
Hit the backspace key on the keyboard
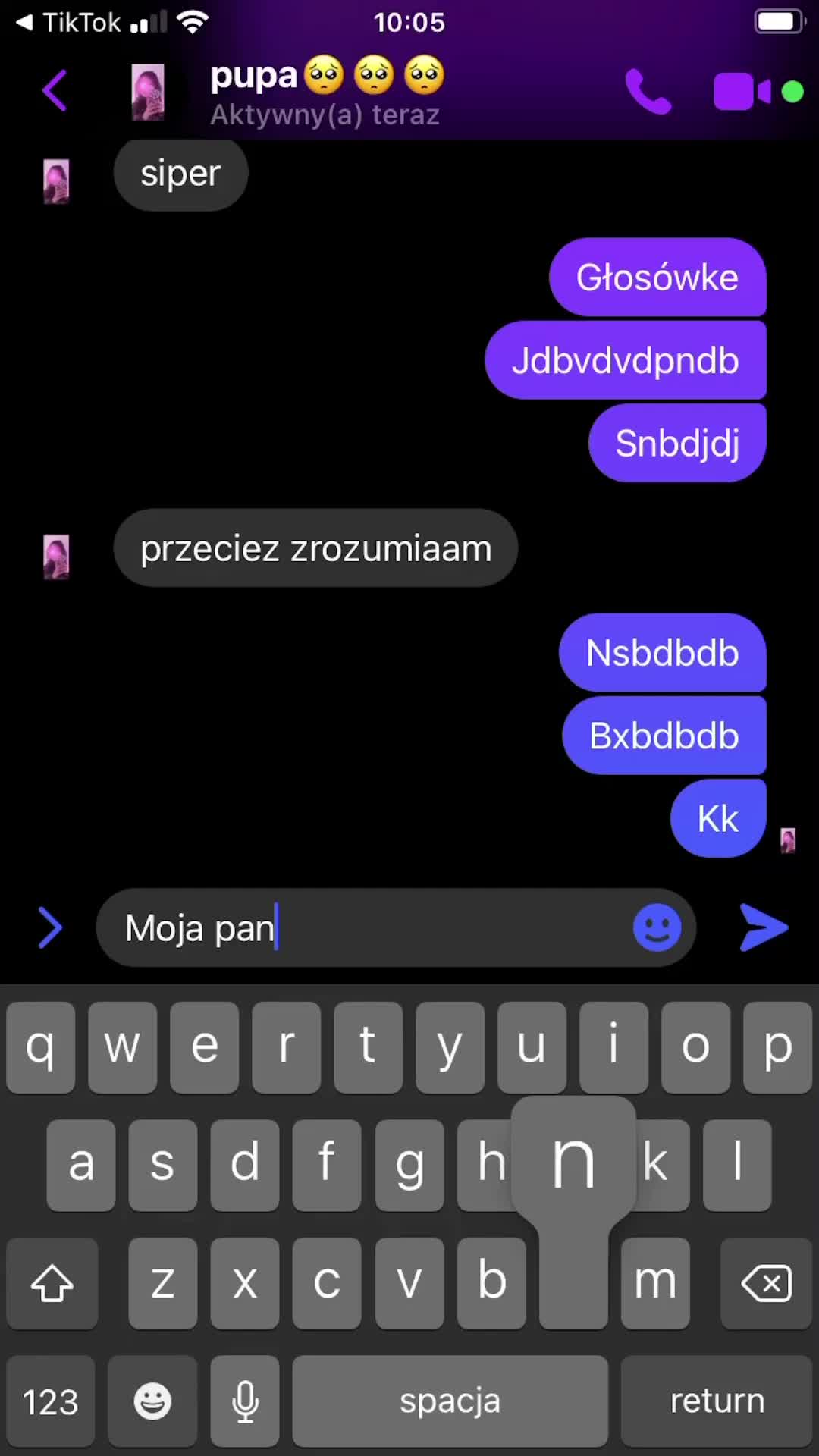click(766, 1283)
